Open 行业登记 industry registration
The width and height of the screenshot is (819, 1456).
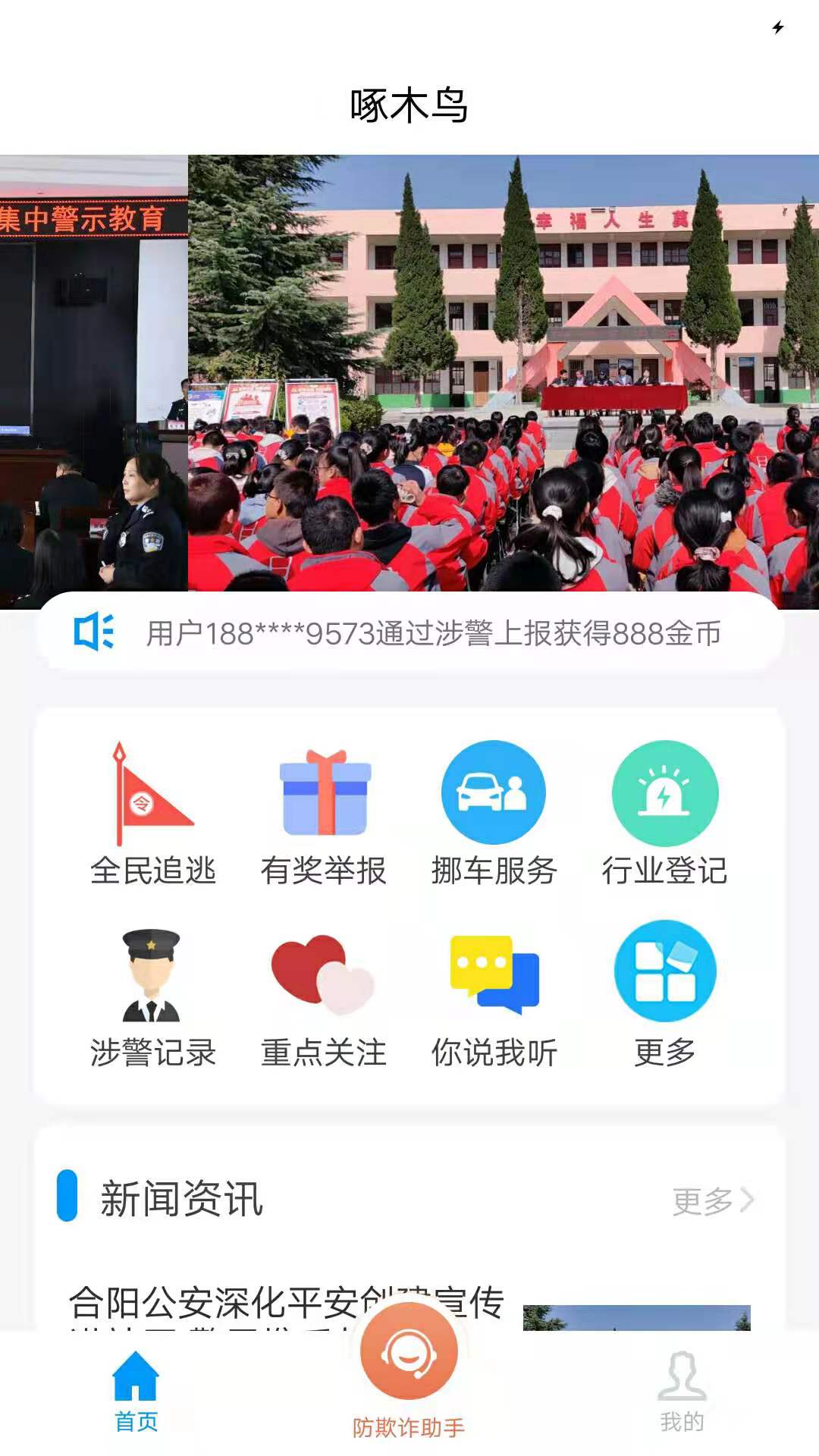664,815
